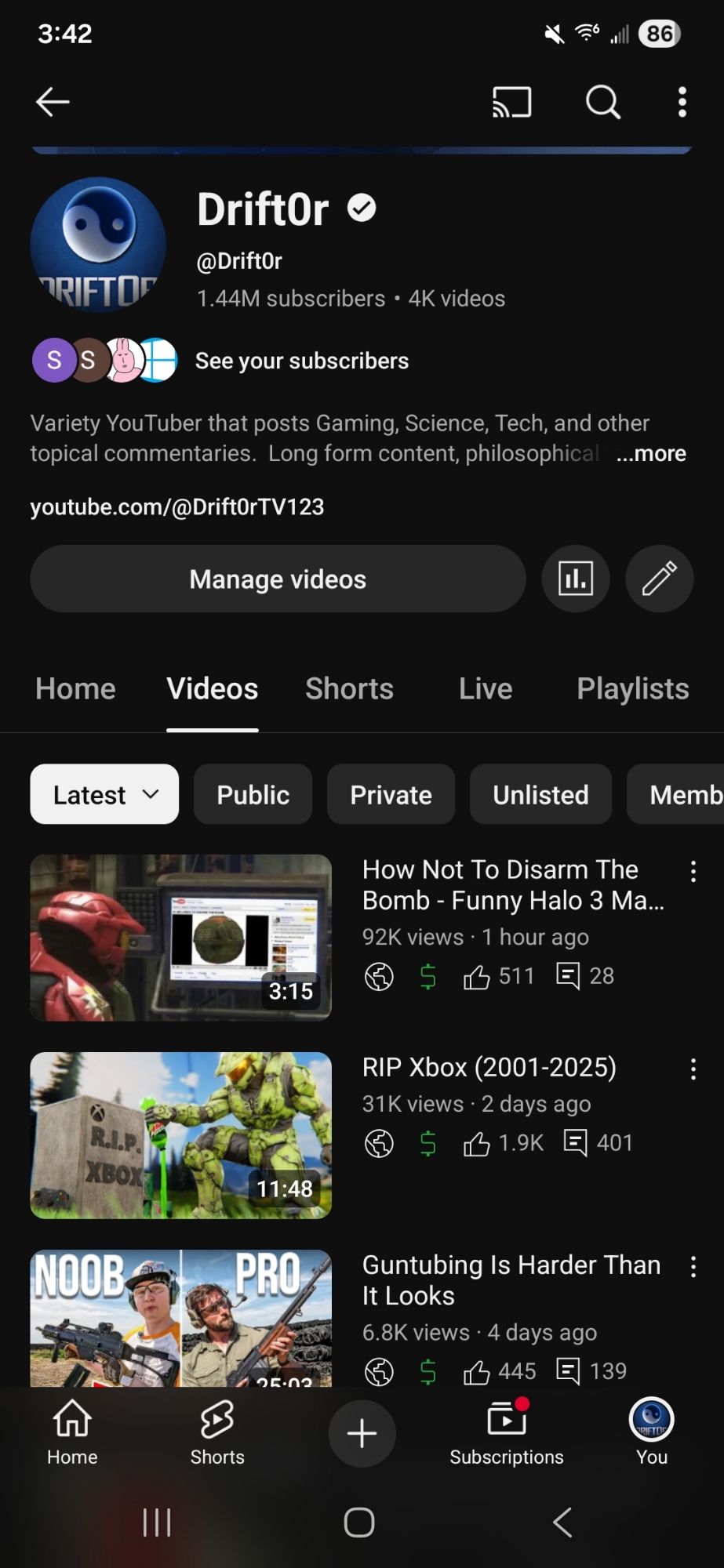
Task: Create new content with plus button
Action: pyautogui.click(x=362, y=1434)
